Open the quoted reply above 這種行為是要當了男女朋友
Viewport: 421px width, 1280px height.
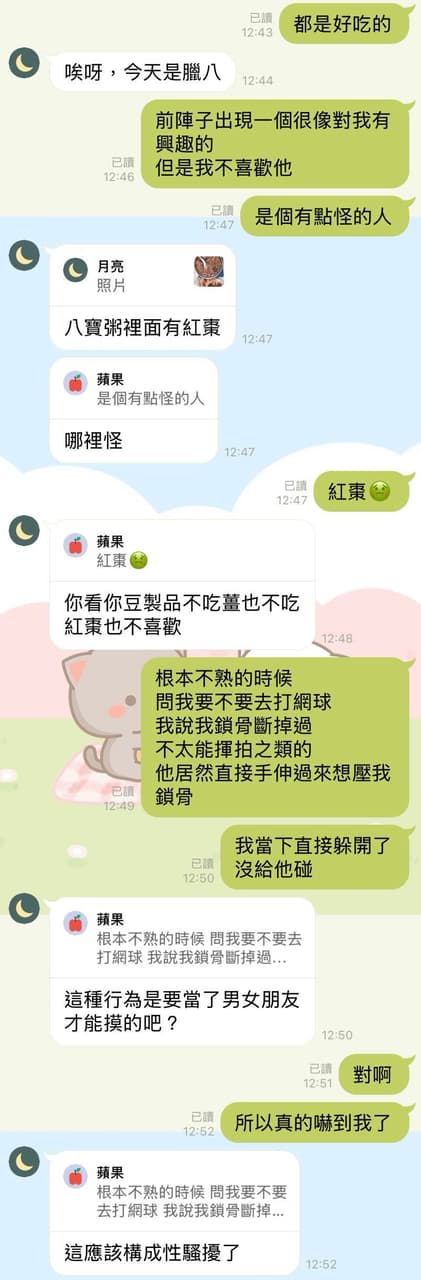(183, 938)
